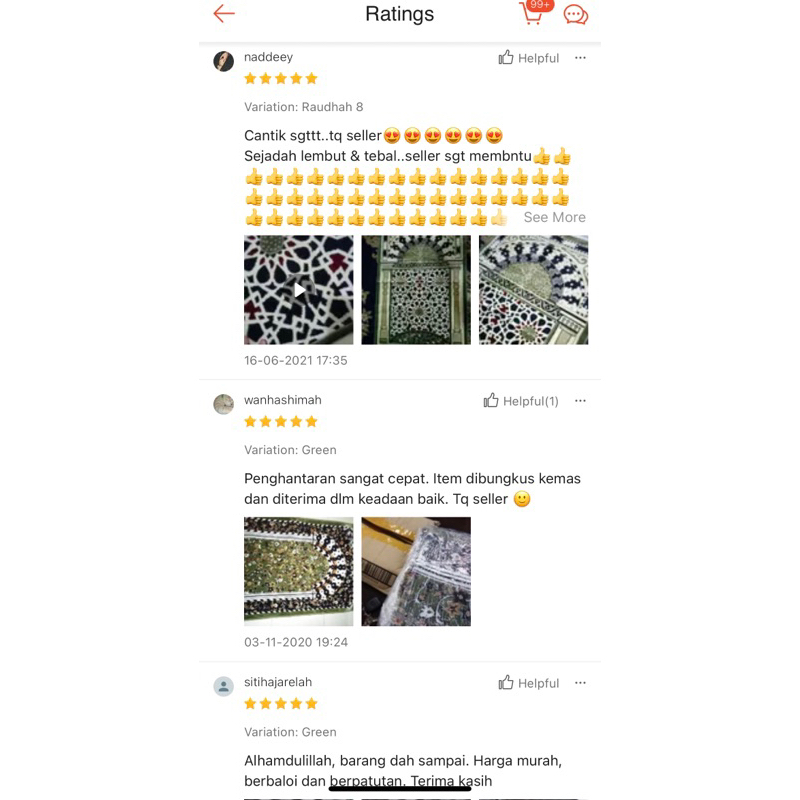Screen dimensions: 800x800
Task: Open the second photo in naddeey's review
Action: point(416,290)
